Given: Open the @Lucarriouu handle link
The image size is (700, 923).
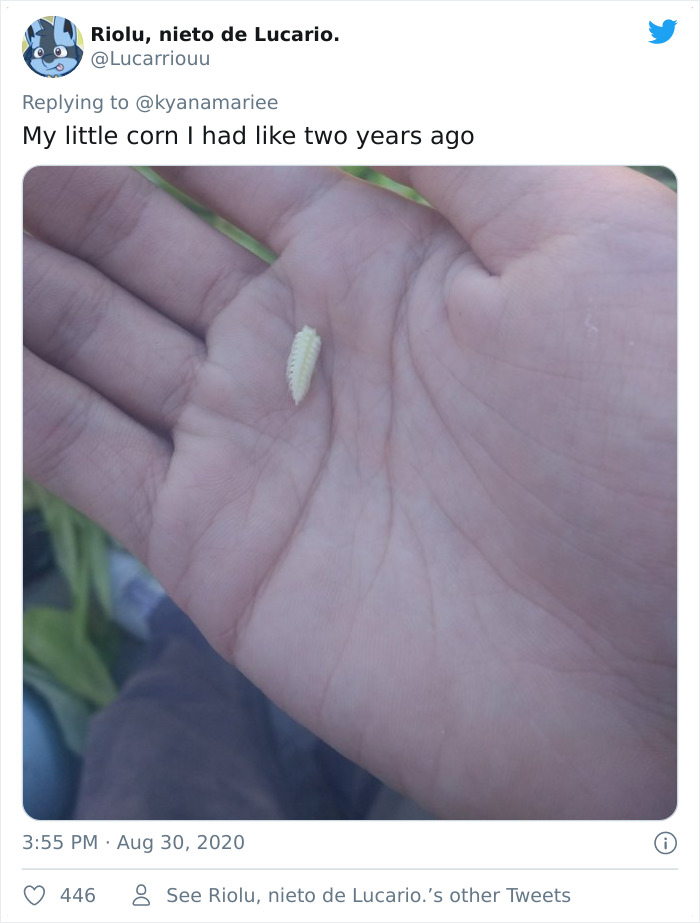Looking at the screenshot, I should point(150,59).
